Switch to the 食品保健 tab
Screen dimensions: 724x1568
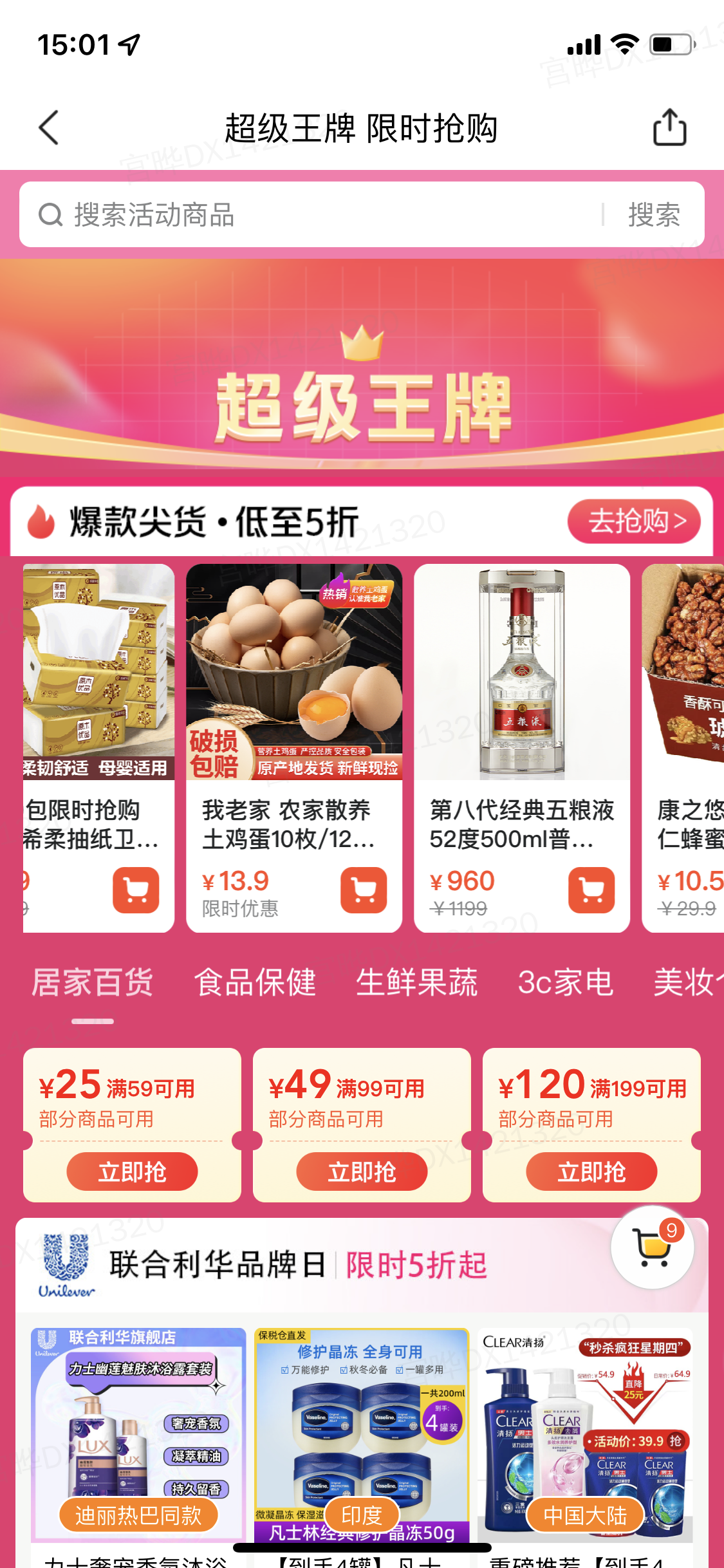coord(255,982)
